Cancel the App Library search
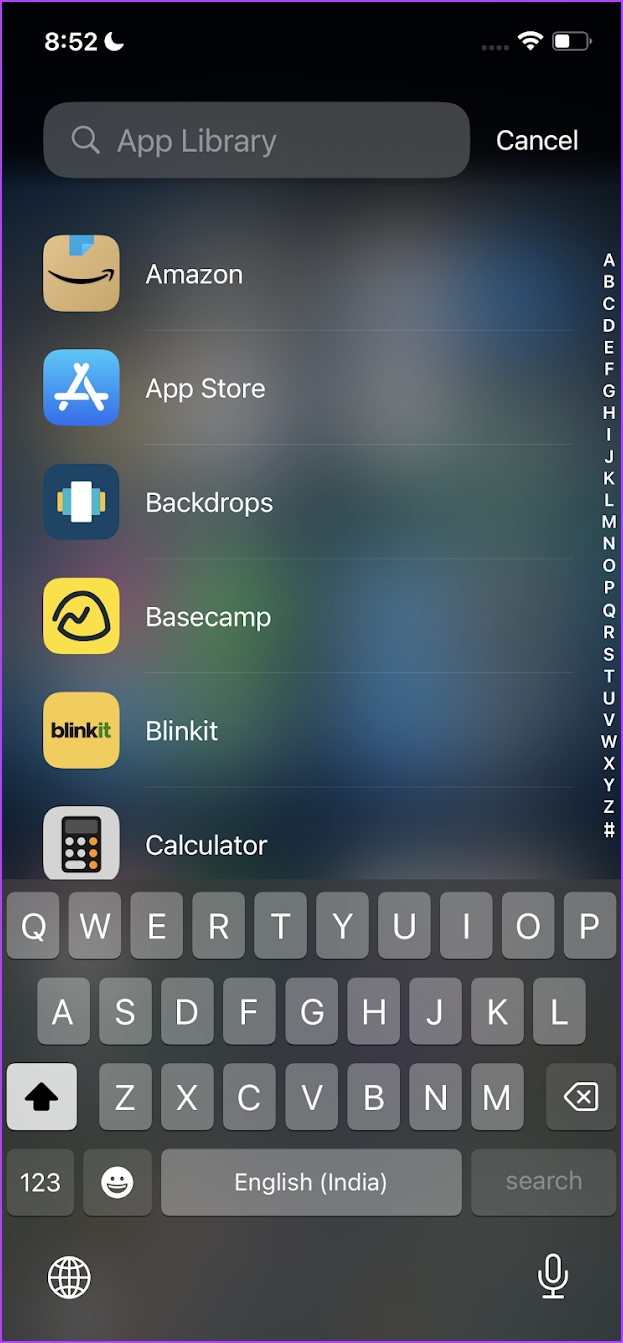 tap(537, 141)
